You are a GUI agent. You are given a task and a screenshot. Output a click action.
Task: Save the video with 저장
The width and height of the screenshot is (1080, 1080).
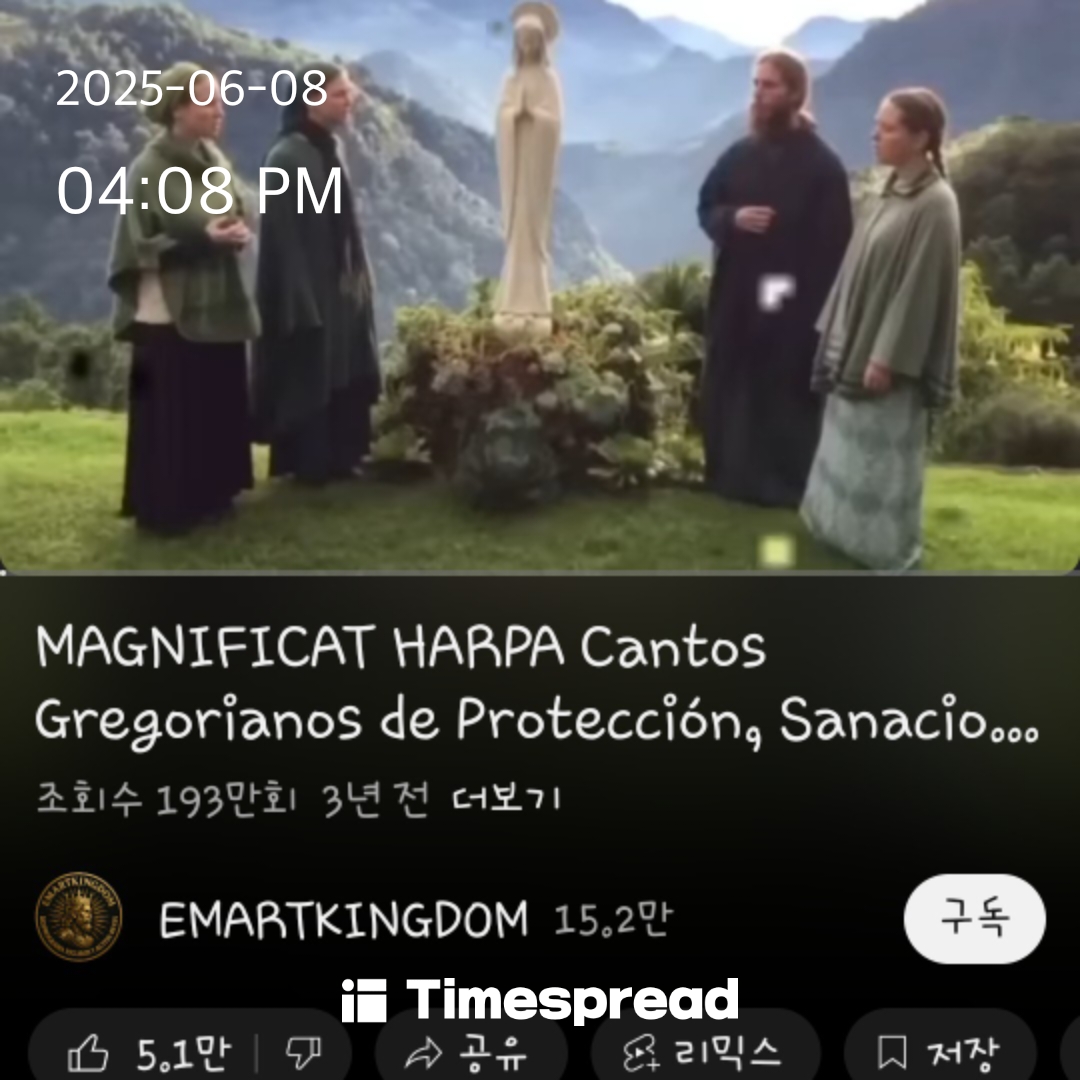[x=938, y=1052]
